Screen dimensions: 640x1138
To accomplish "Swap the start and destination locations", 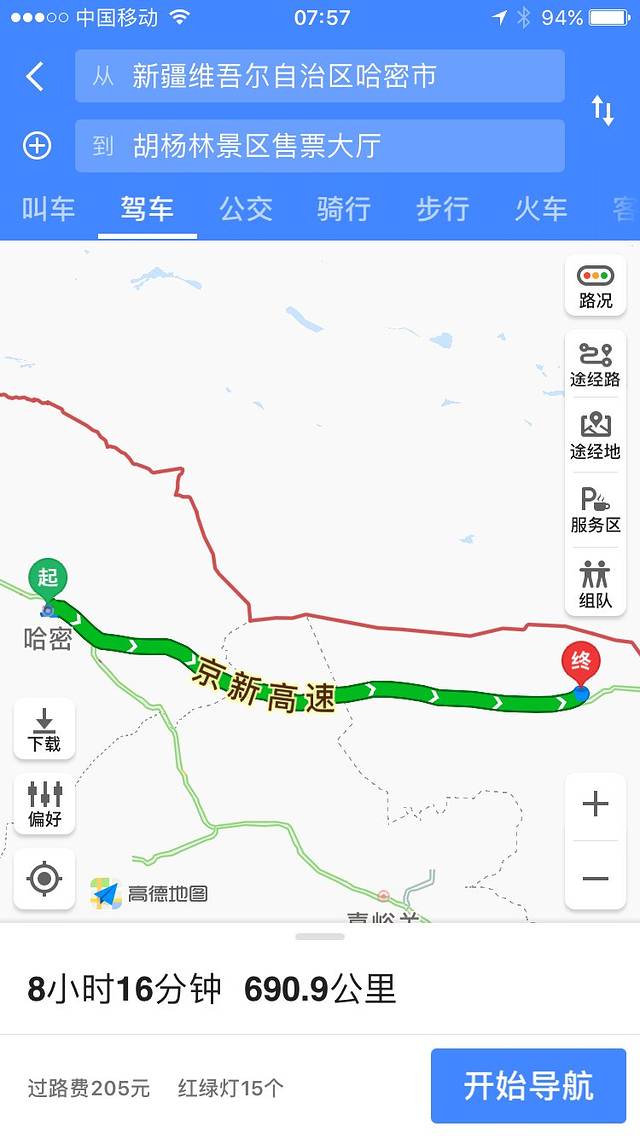I will pos(602,110).
